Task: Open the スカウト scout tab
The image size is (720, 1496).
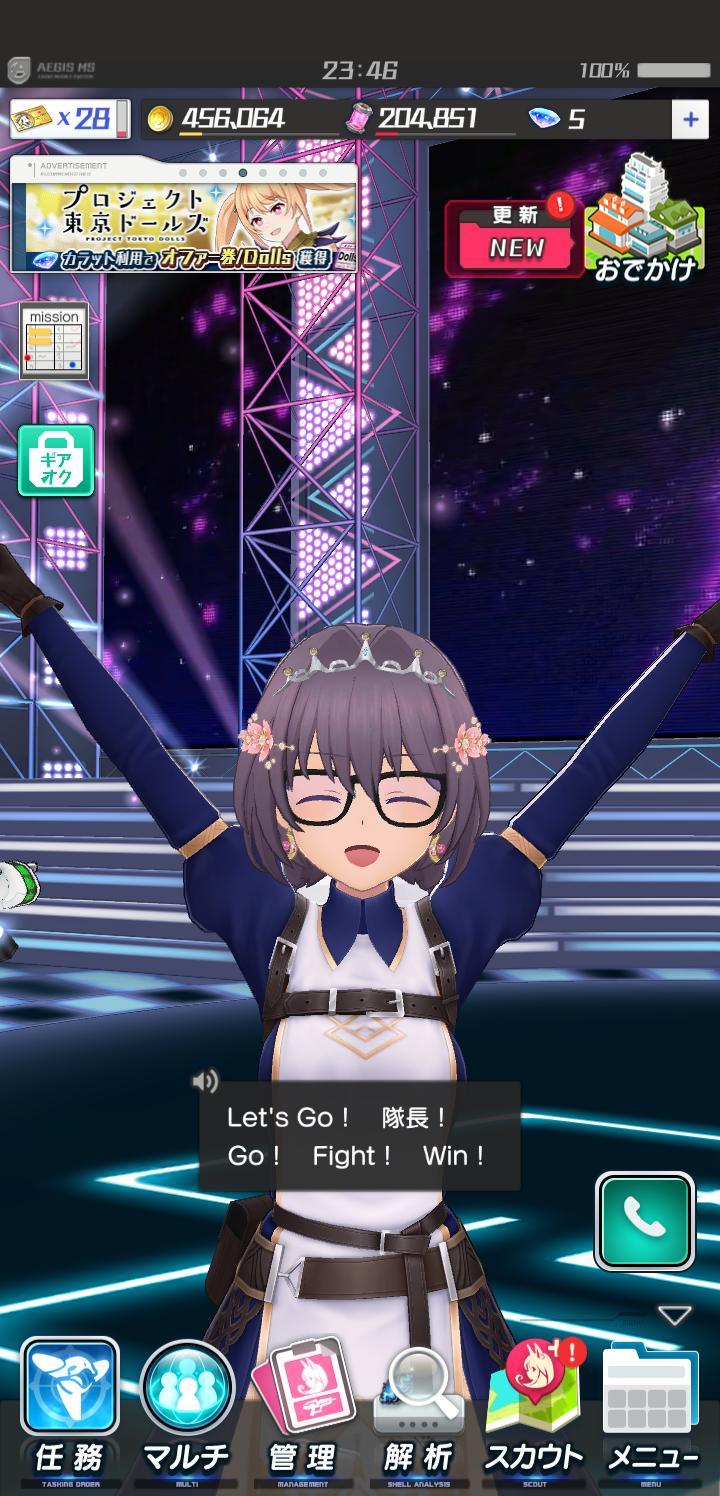Action: pyautogui.click(x=534, y=1412)
